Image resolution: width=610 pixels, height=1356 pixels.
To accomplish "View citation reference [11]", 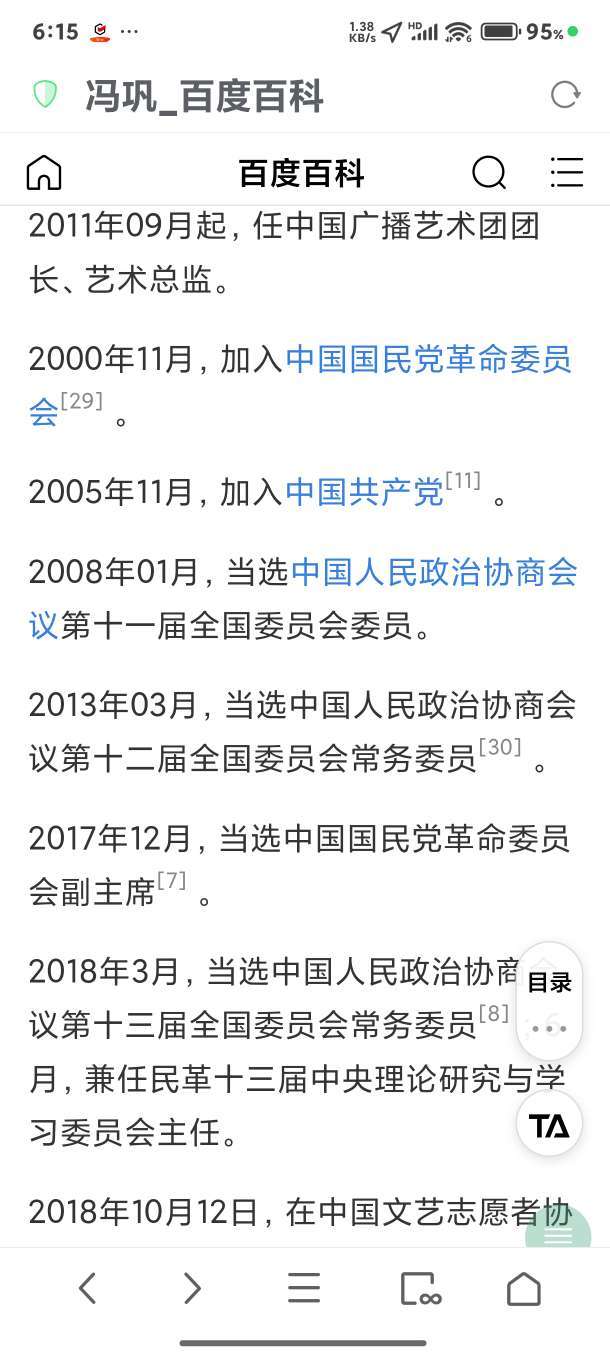I will click(x=463, y=481).
